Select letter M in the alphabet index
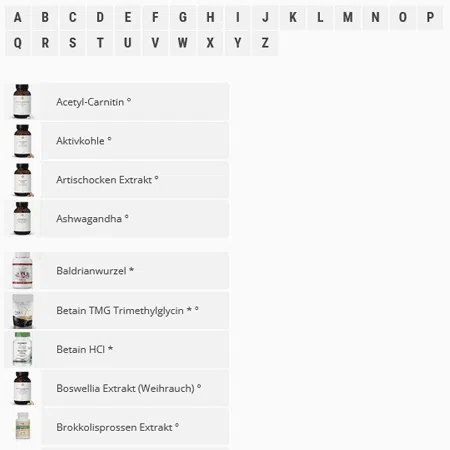This screenshot has height=450, width=450. [x=348, y=17]
